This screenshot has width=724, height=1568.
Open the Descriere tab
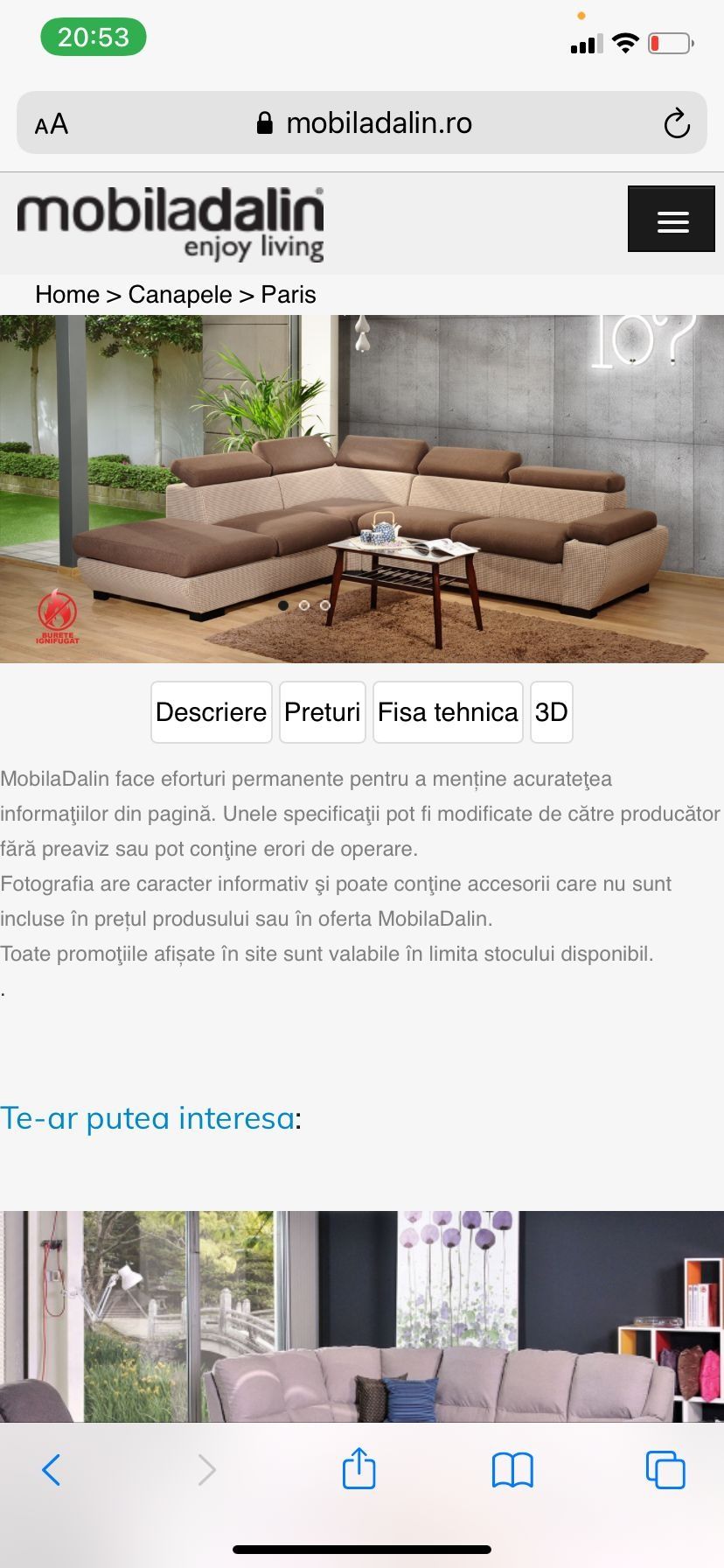212,712
